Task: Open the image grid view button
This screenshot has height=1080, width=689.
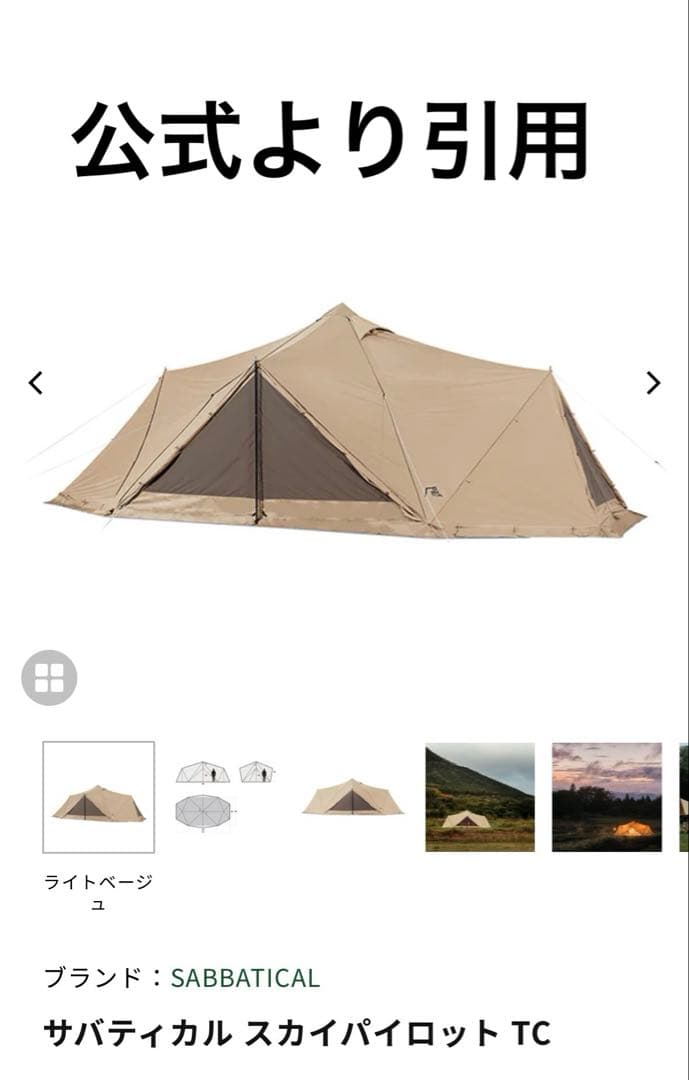Action: (49, 678)
